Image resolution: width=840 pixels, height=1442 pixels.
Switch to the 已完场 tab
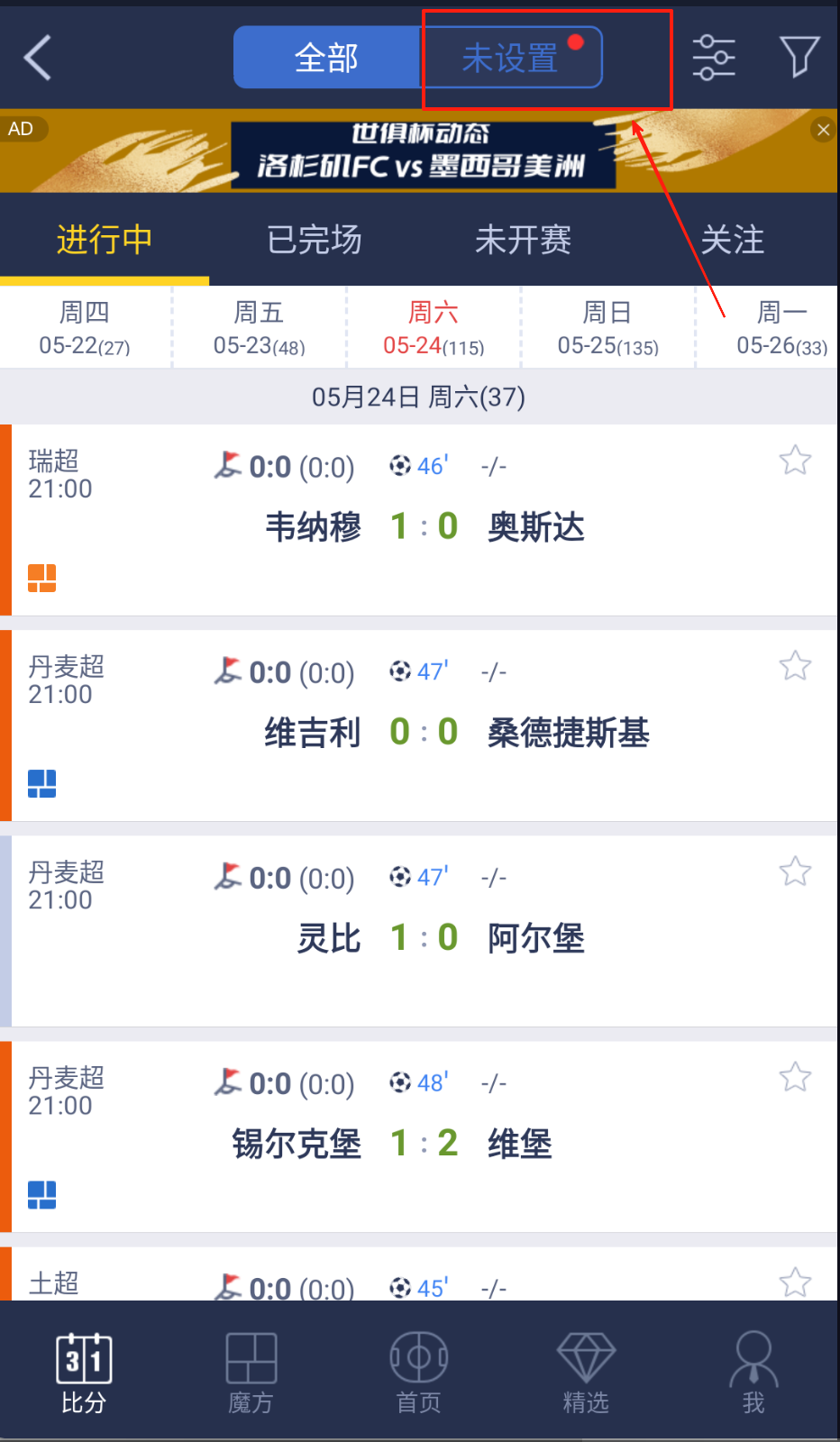pyautogui.click(x=314, y=240)
